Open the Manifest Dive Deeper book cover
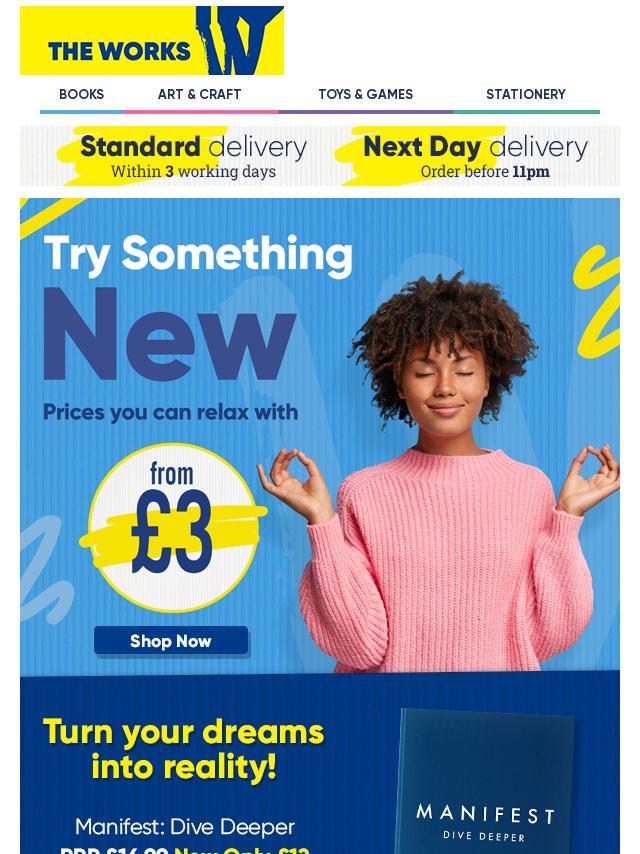Viewport: 640px width, 854px height. pyautogui.click(x=485, y=785)
